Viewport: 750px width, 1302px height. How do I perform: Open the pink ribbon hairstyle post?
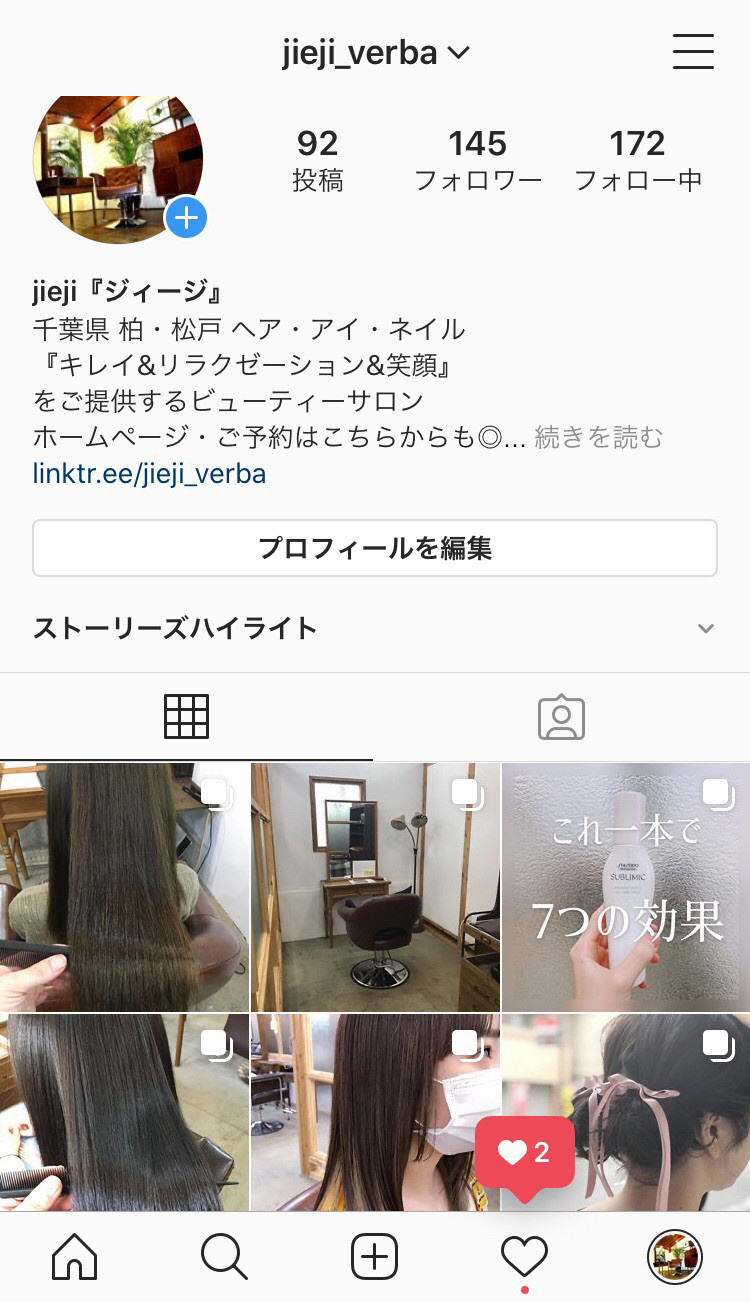[626, 1113]
